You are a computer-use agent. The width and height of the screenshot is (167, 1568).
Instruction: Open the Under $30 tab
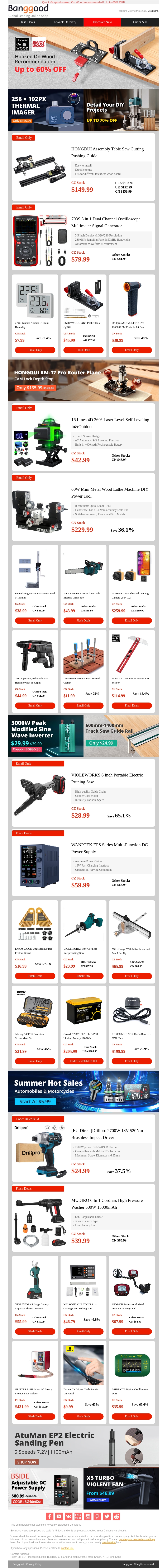pyautogui.click(x=140, y=22)
